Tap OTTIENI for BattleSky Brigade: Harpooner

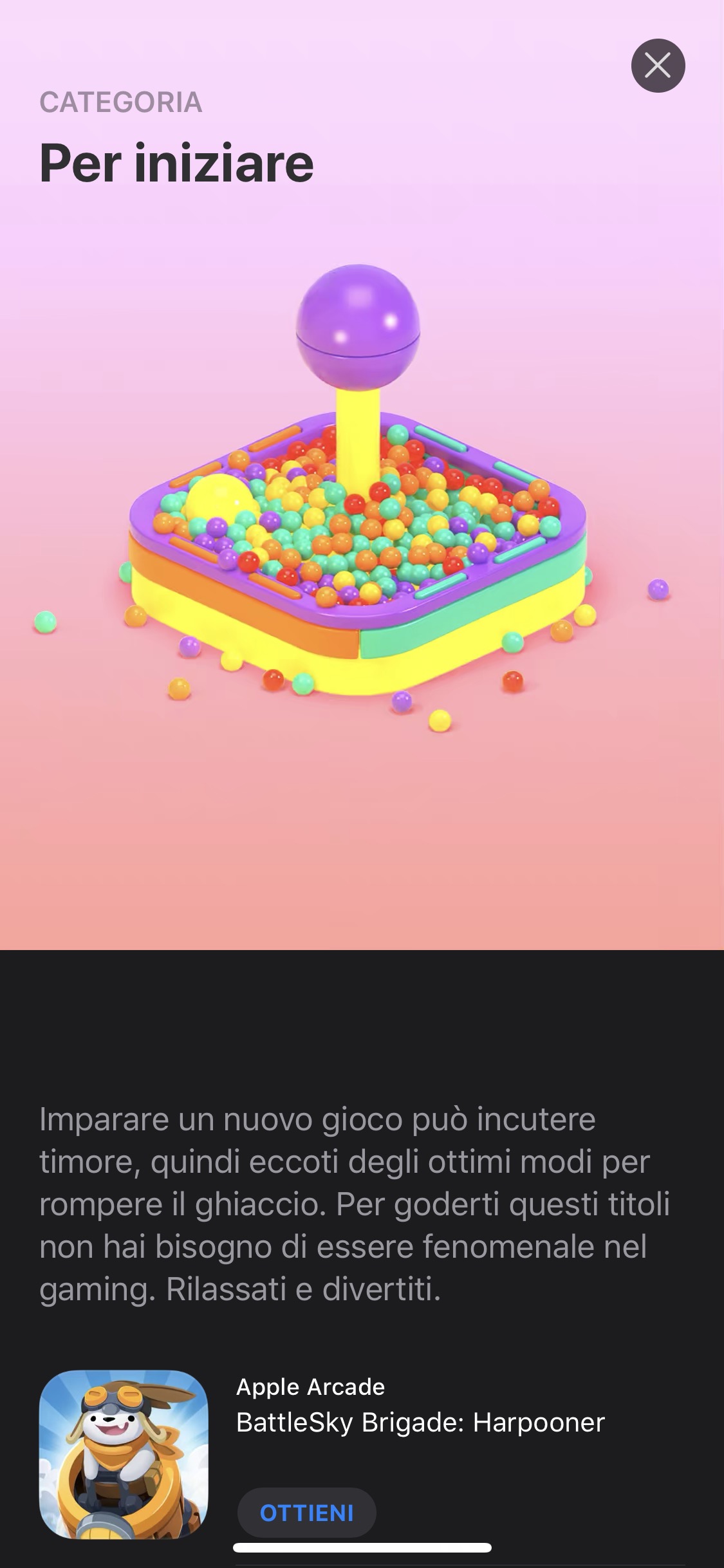[x=306, y=1512]
